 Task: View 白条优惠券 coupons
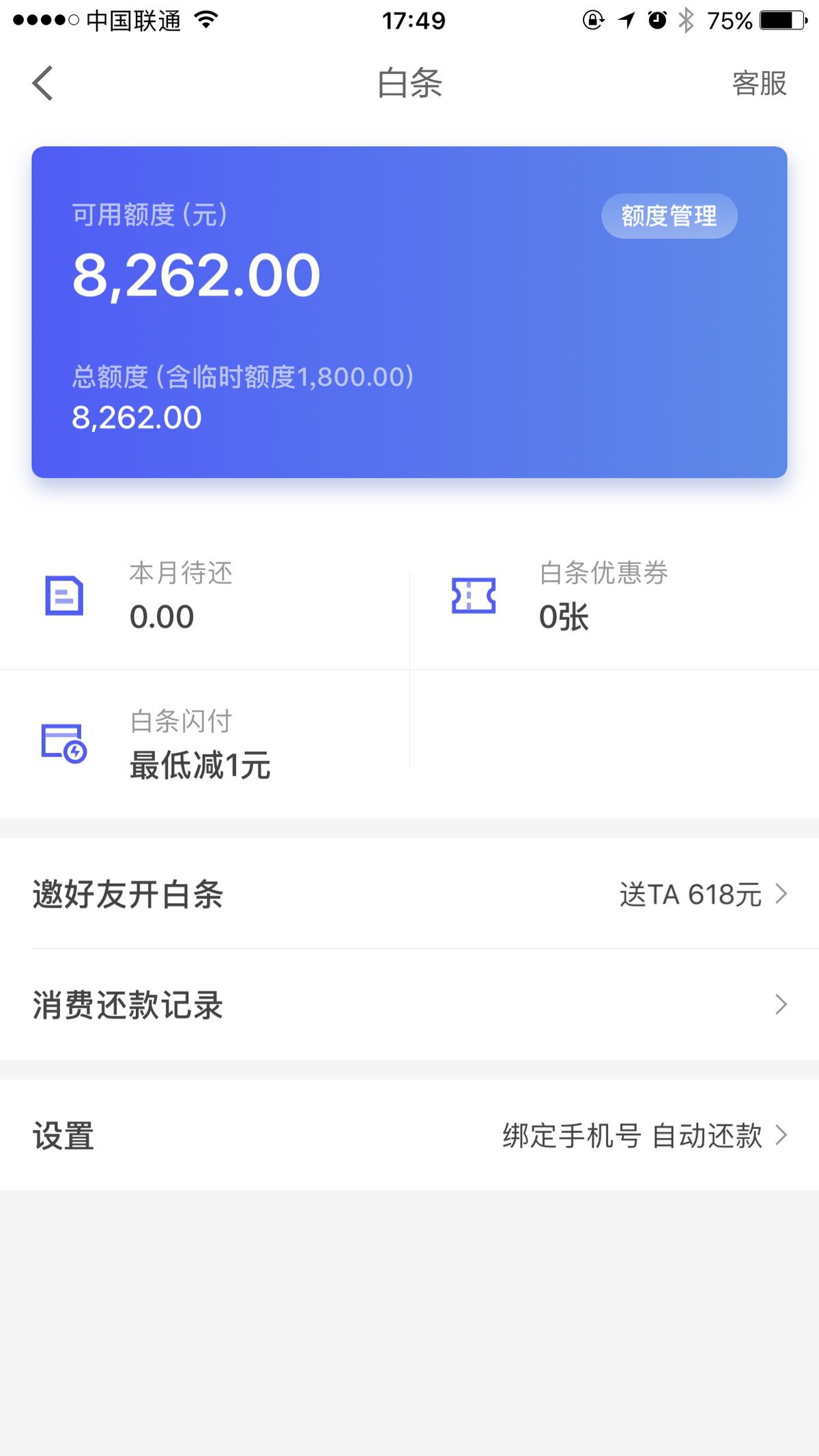pos(614,595)
